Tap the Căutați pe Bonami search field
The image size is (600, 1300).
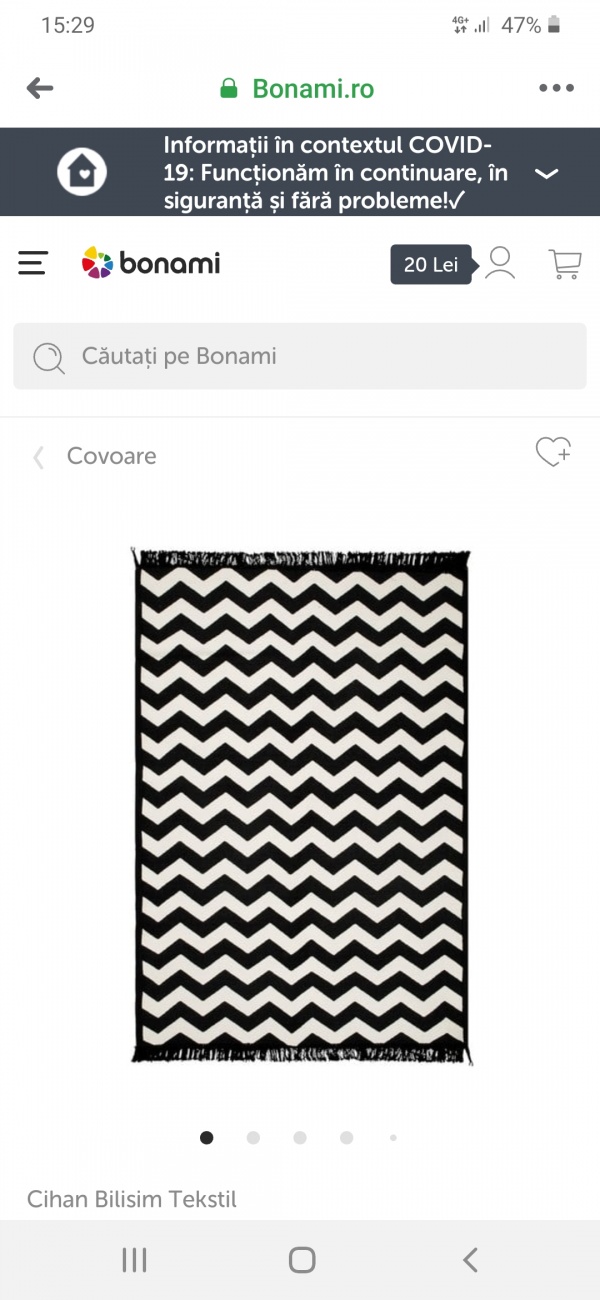coord(300,356)
